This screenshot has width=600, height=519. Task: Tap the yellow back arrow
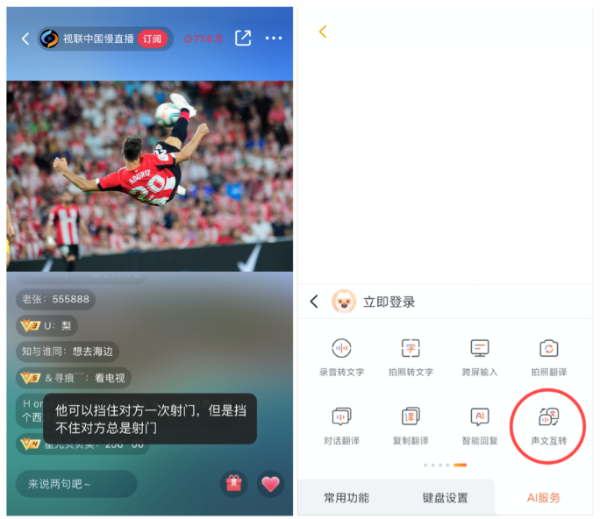[322, 32]
